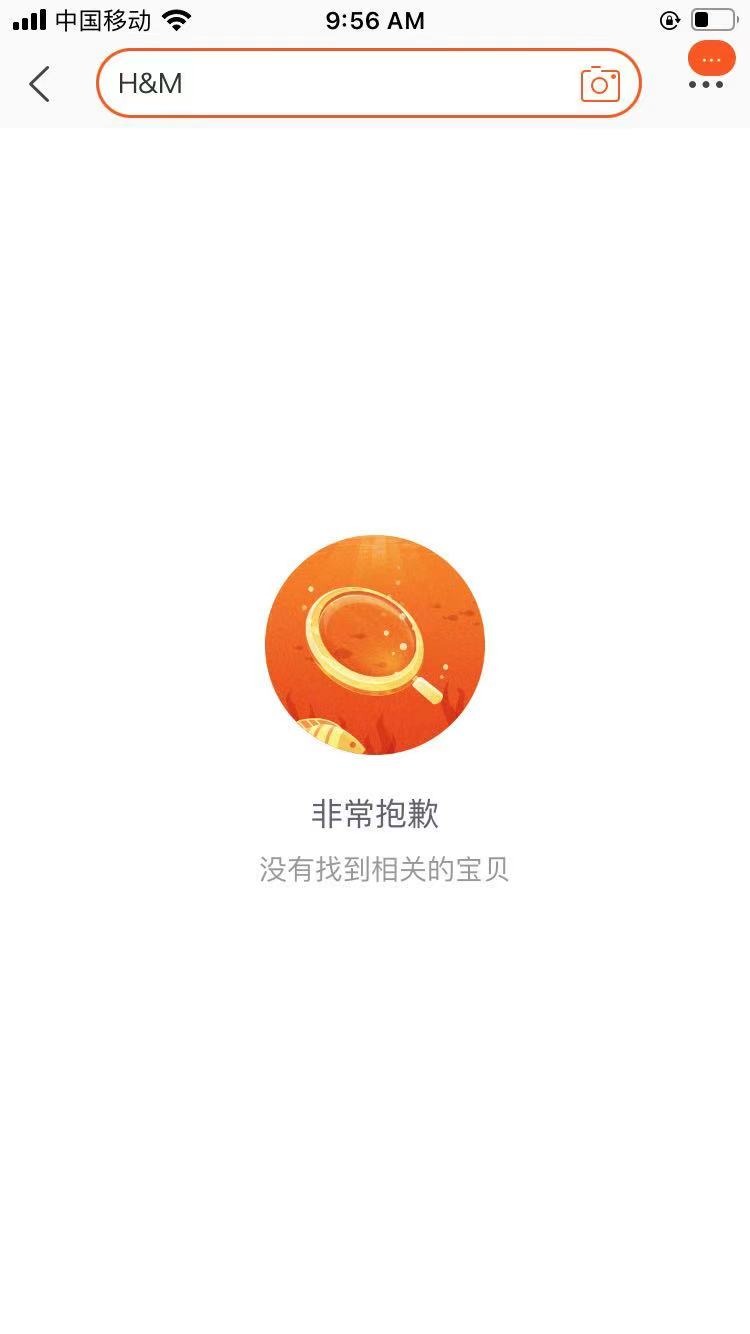Go back using the left arrow
750x1334 pixels.
point(40,84)
